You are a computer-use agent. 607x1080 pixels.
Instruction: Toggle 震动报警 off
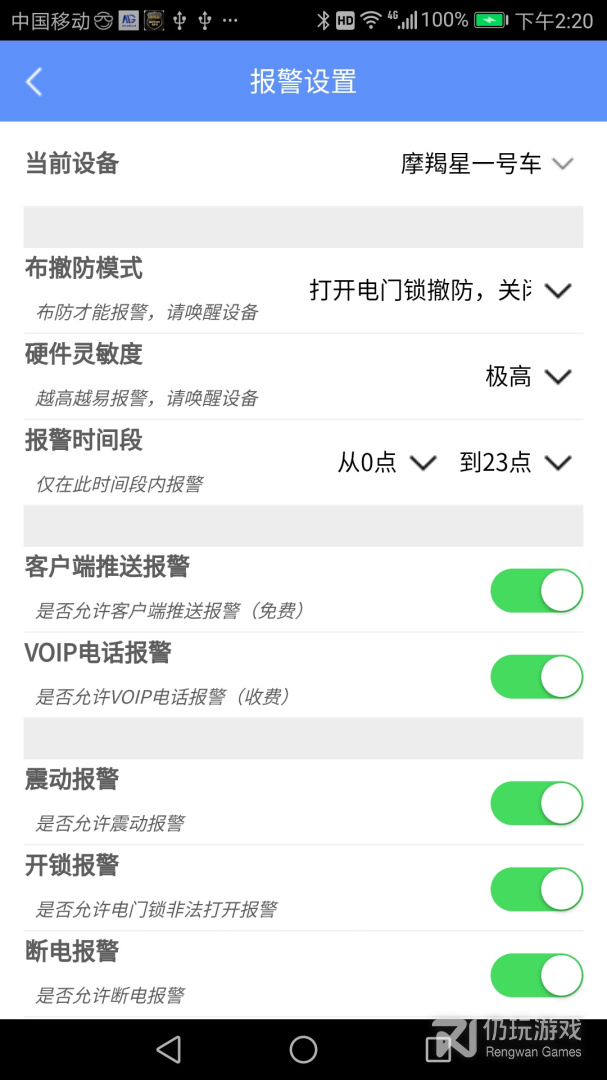(x=536, y=803)
